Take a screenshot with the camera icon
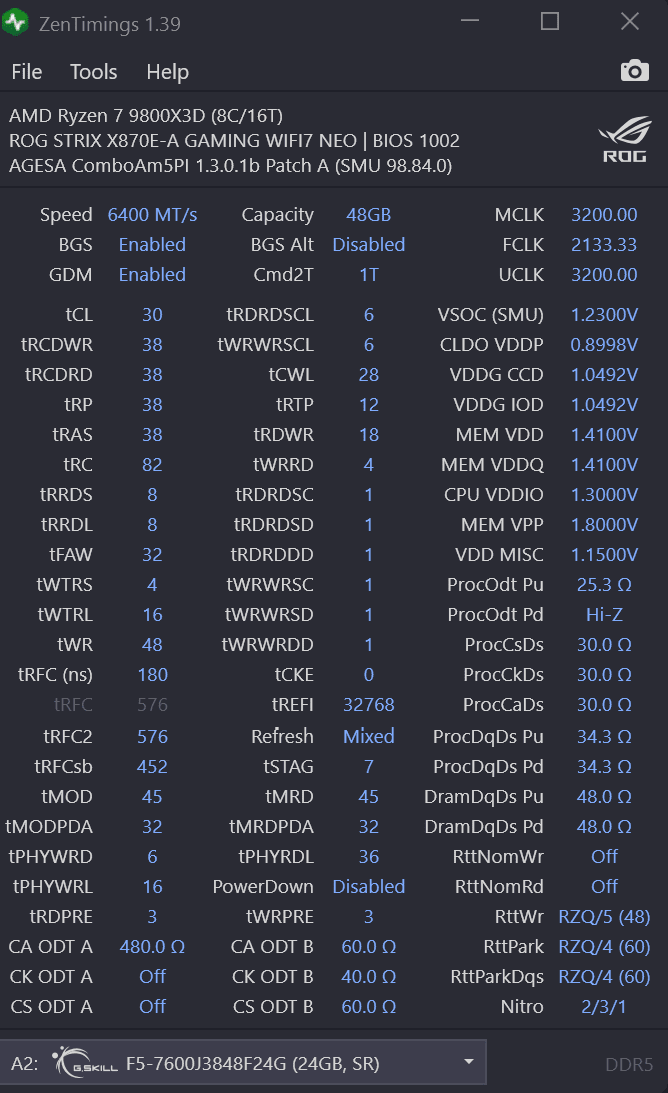 coord(635,71)
